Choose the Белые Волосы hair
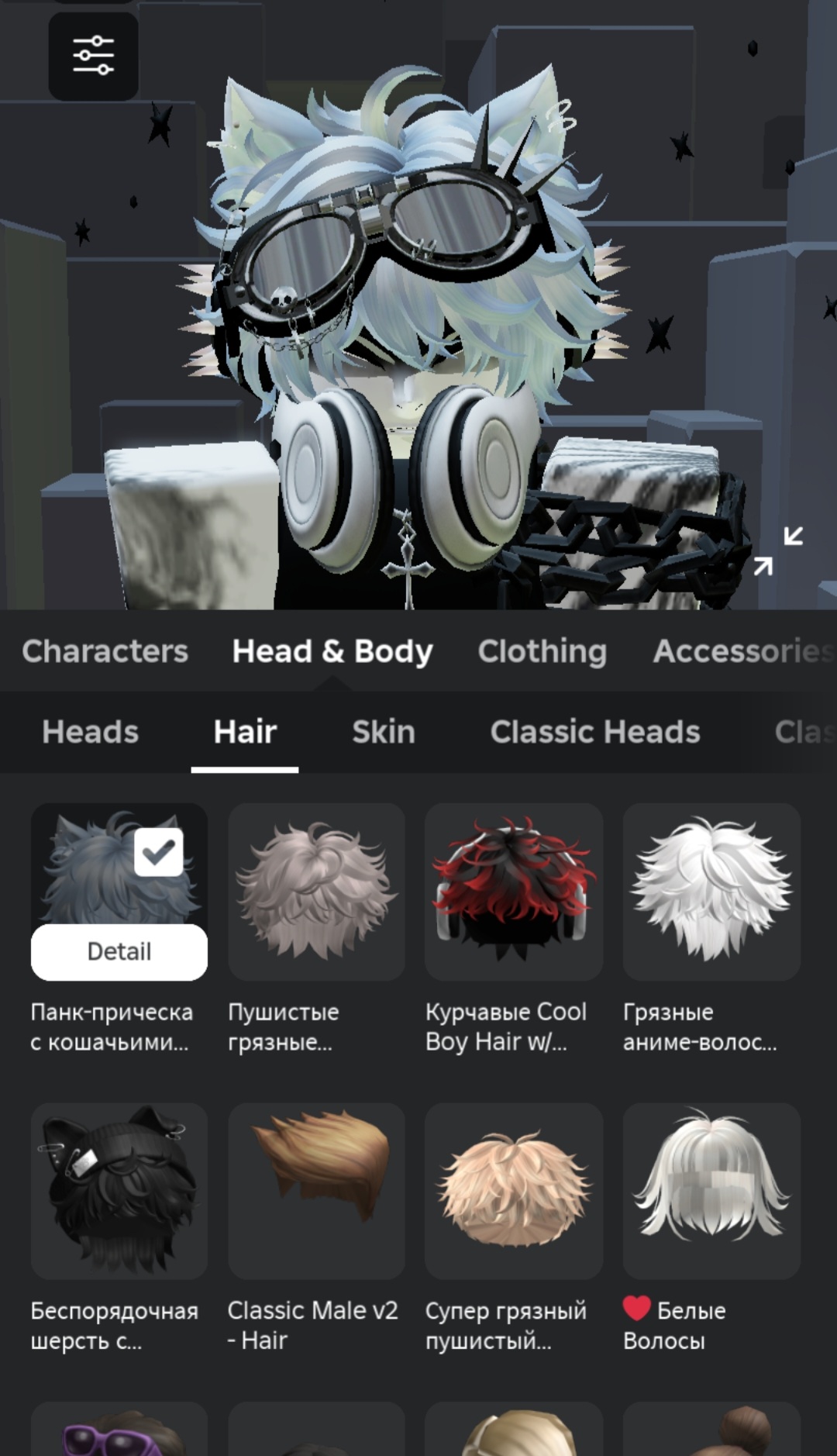Viewport: 837px width, 1456px height. tap(711, 1191)
